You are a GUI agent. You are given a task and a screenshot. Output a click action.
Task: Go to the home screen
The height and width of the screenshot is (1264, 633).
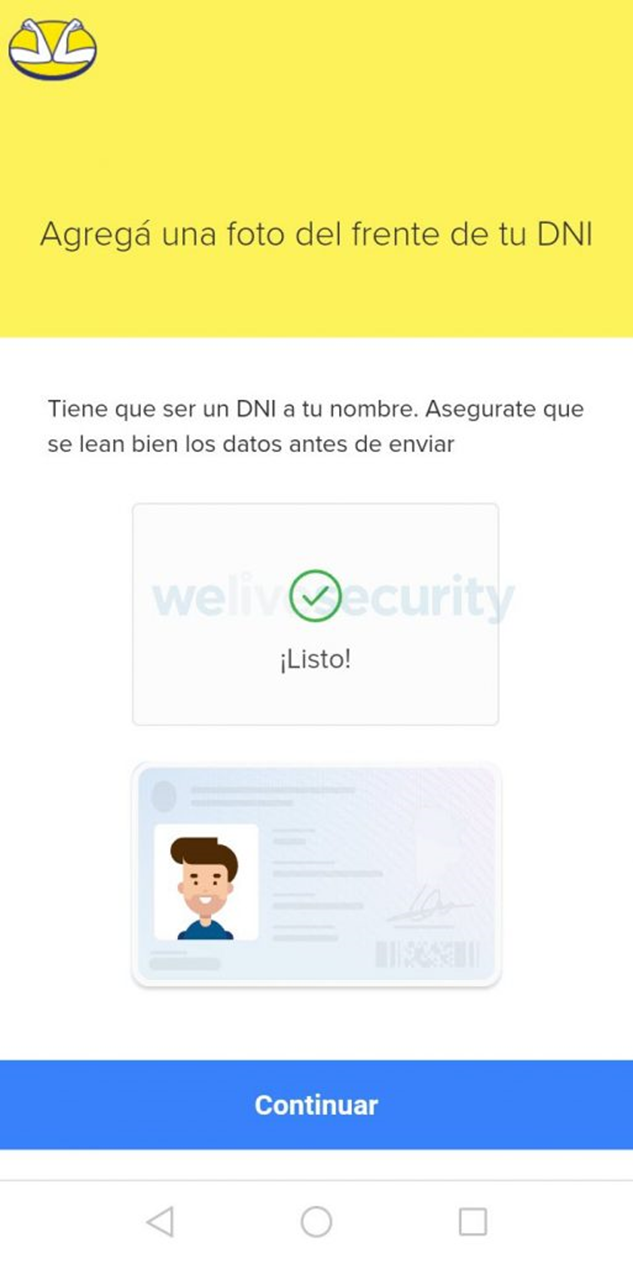(x=316, y=1221)
